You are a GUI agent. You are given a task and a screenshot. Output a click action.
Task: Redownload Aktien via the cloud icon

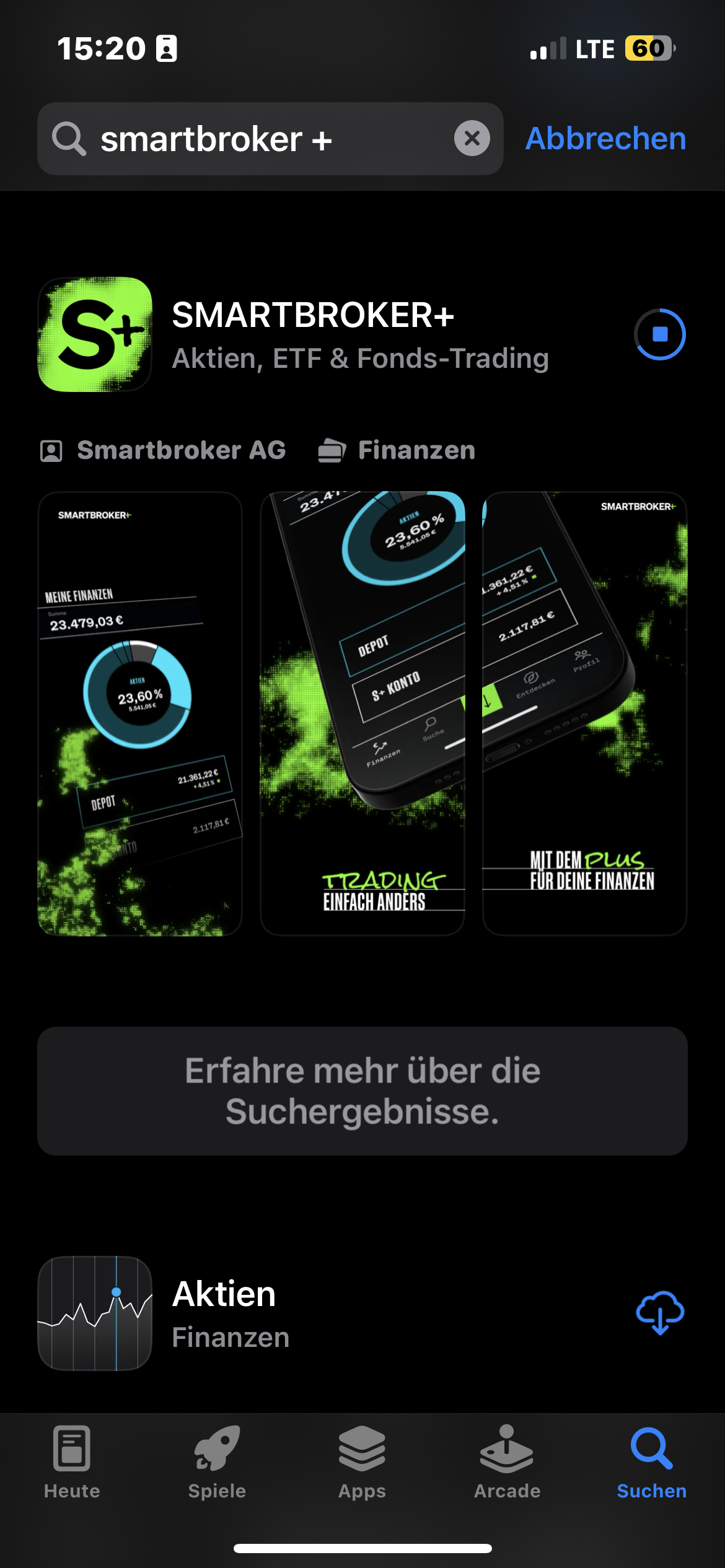point(660,1313)
